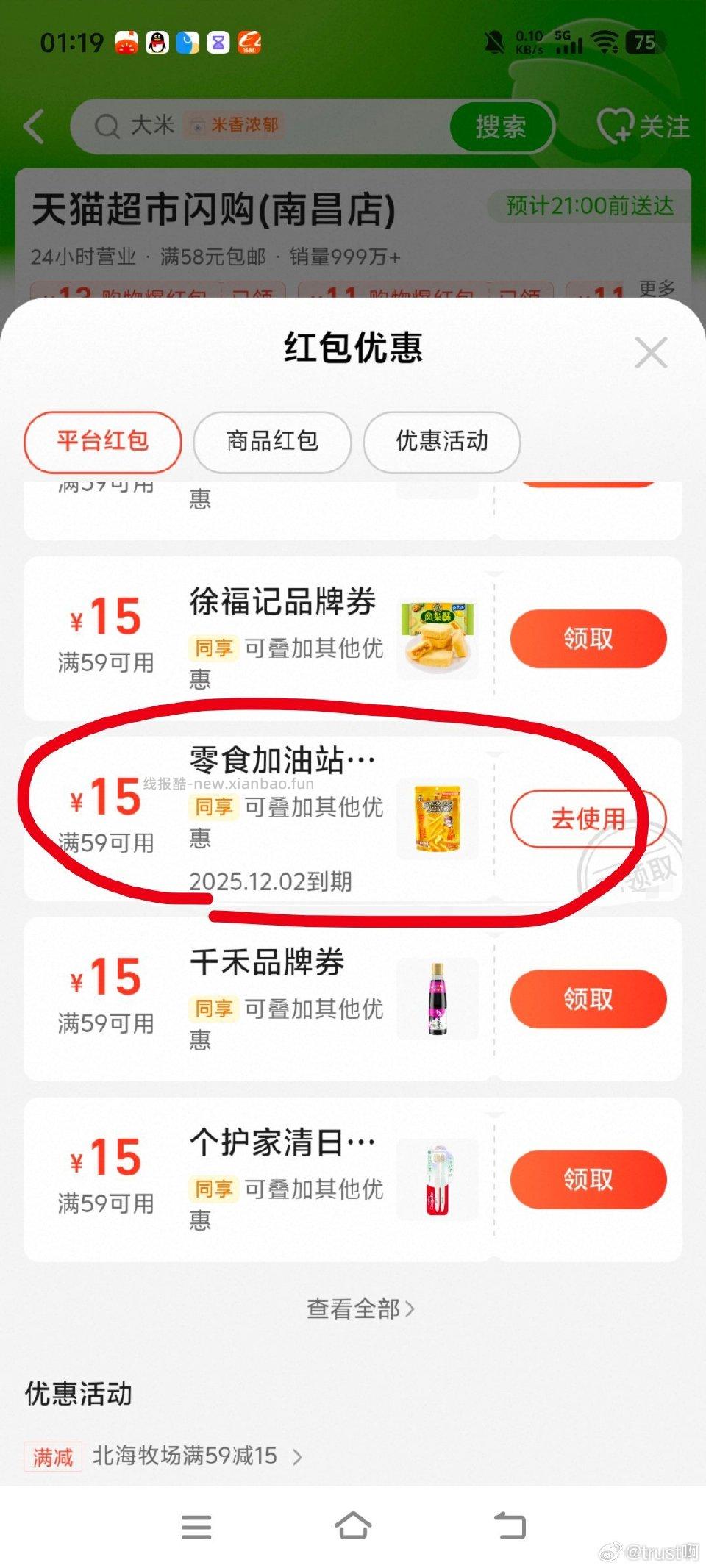The width and height of the screenshot is (706, 1568).
Task: Tap 去使用 on the 零食加油站 coupon
Action: pos(587,819)
